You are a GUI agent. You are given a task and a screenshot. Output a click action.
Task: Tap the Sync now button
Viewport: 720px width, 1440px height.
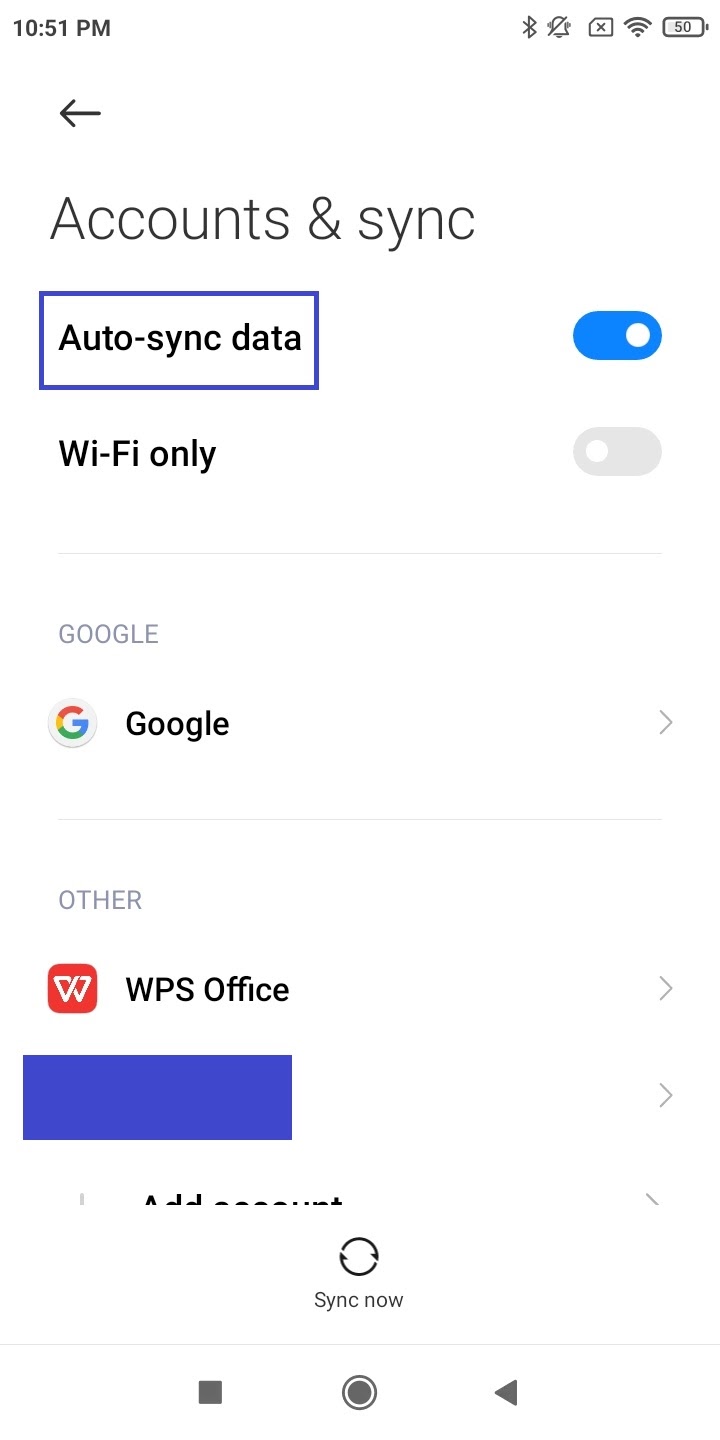tap(358, 1273)
